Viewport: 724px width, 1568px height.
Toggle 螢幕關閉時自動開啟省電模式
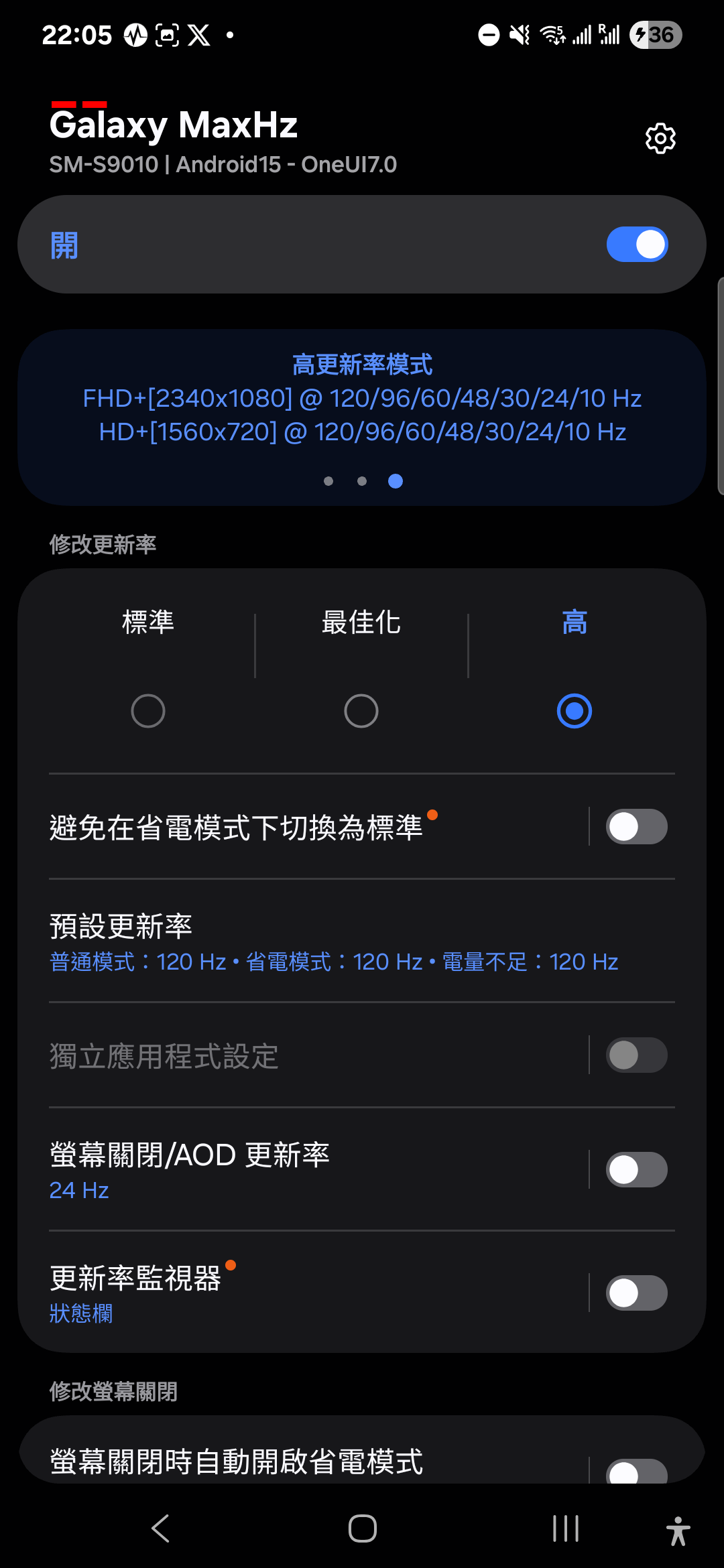pyautogui.click(x=637, y=1471)
